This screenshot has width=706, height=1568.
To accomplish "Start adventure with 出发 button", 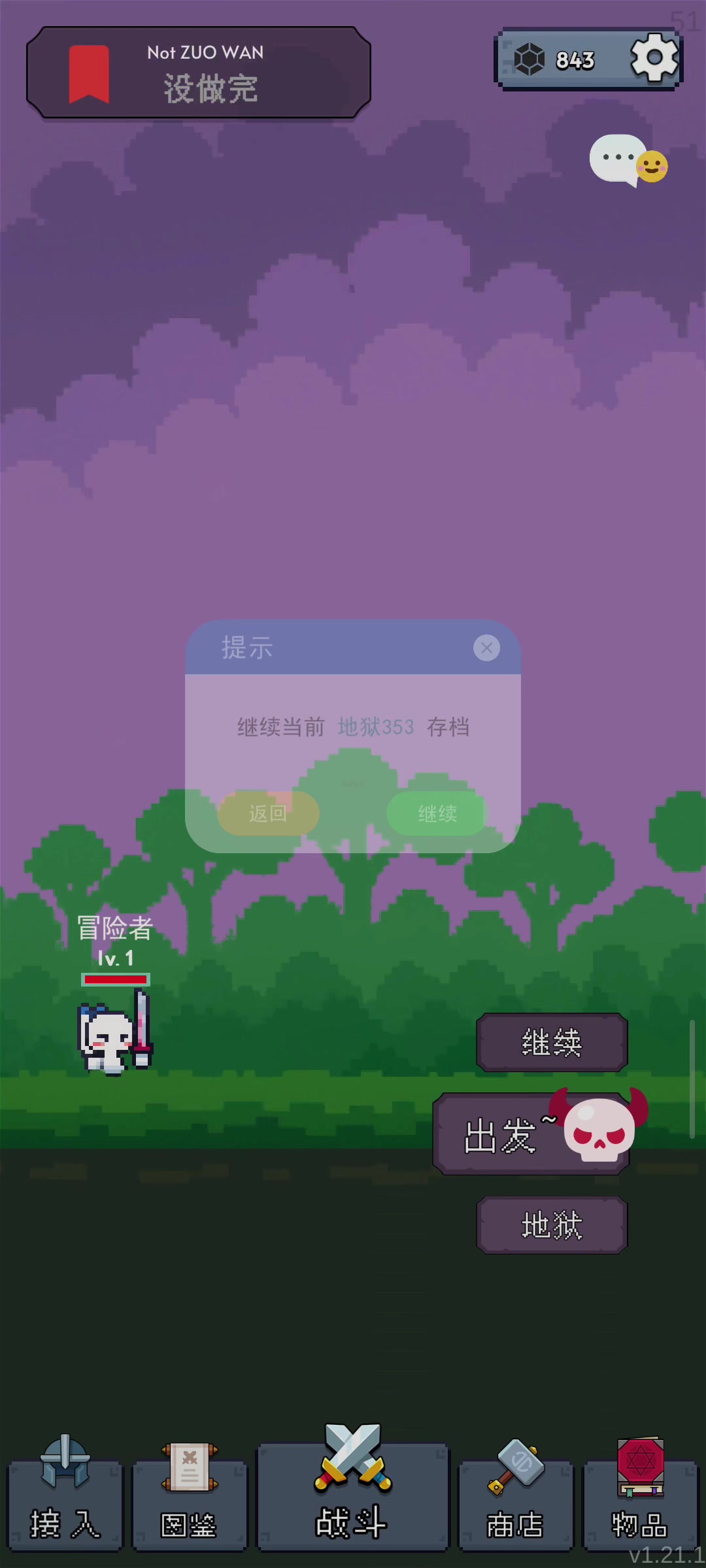I will click(x=531, y=1134).
